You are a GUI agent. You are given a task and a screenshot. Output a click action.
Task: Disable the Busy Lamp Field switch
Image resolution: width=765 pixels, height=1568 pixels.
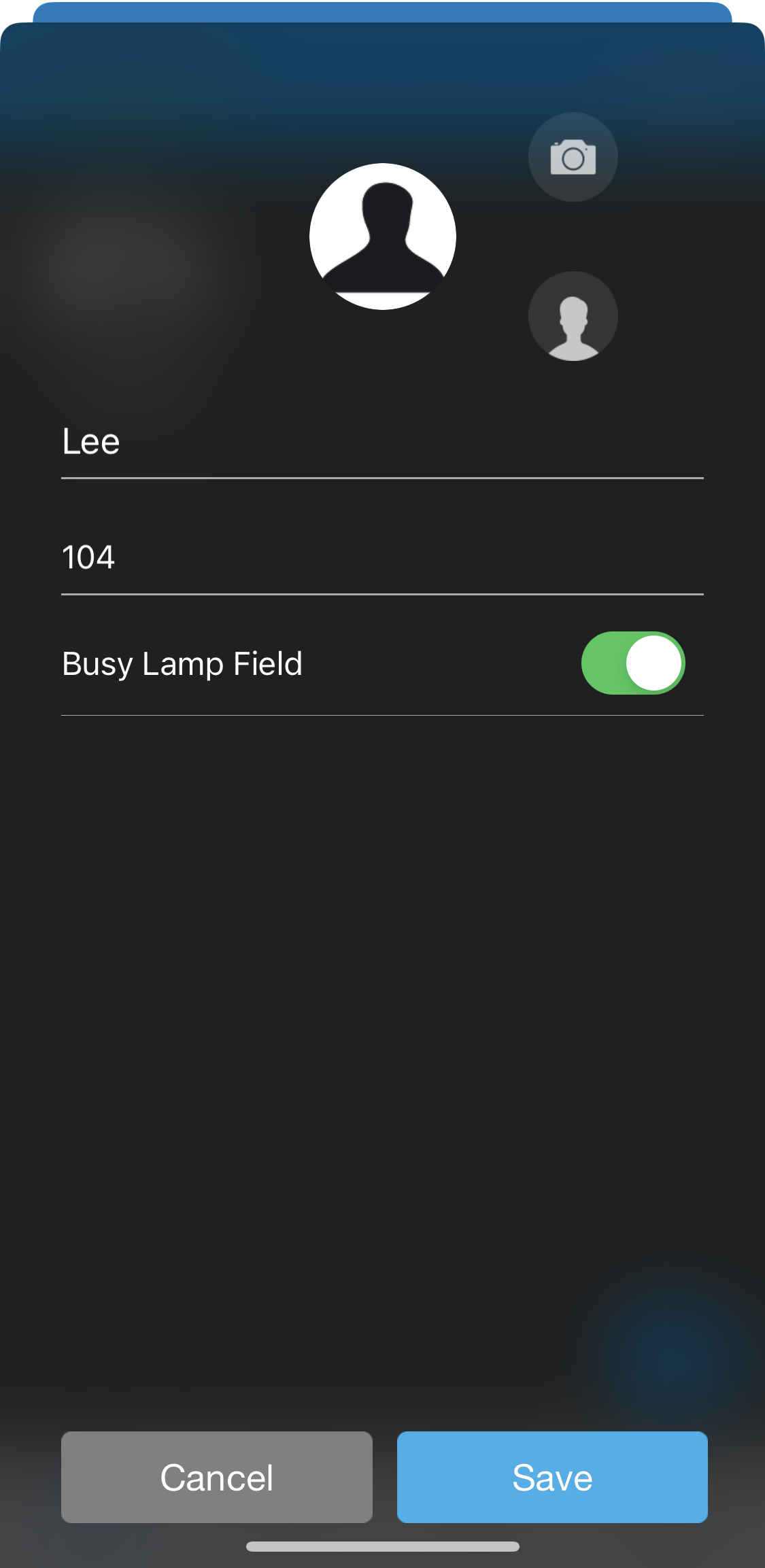633,663
